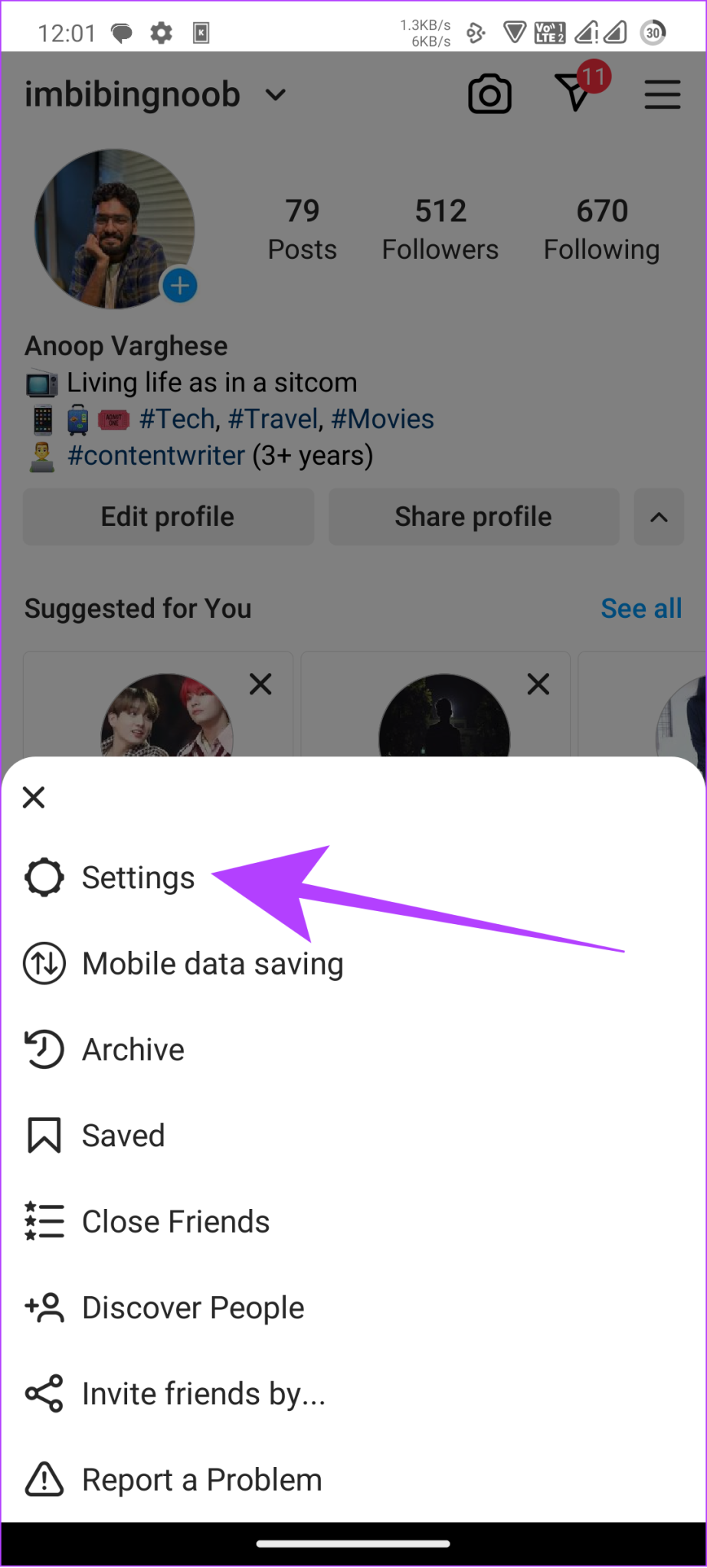Image resolution: width=707 pixels, height=1568 pixels.
Task: Open Direct messages with 11 notifications
Action: (x=575, y=93)
